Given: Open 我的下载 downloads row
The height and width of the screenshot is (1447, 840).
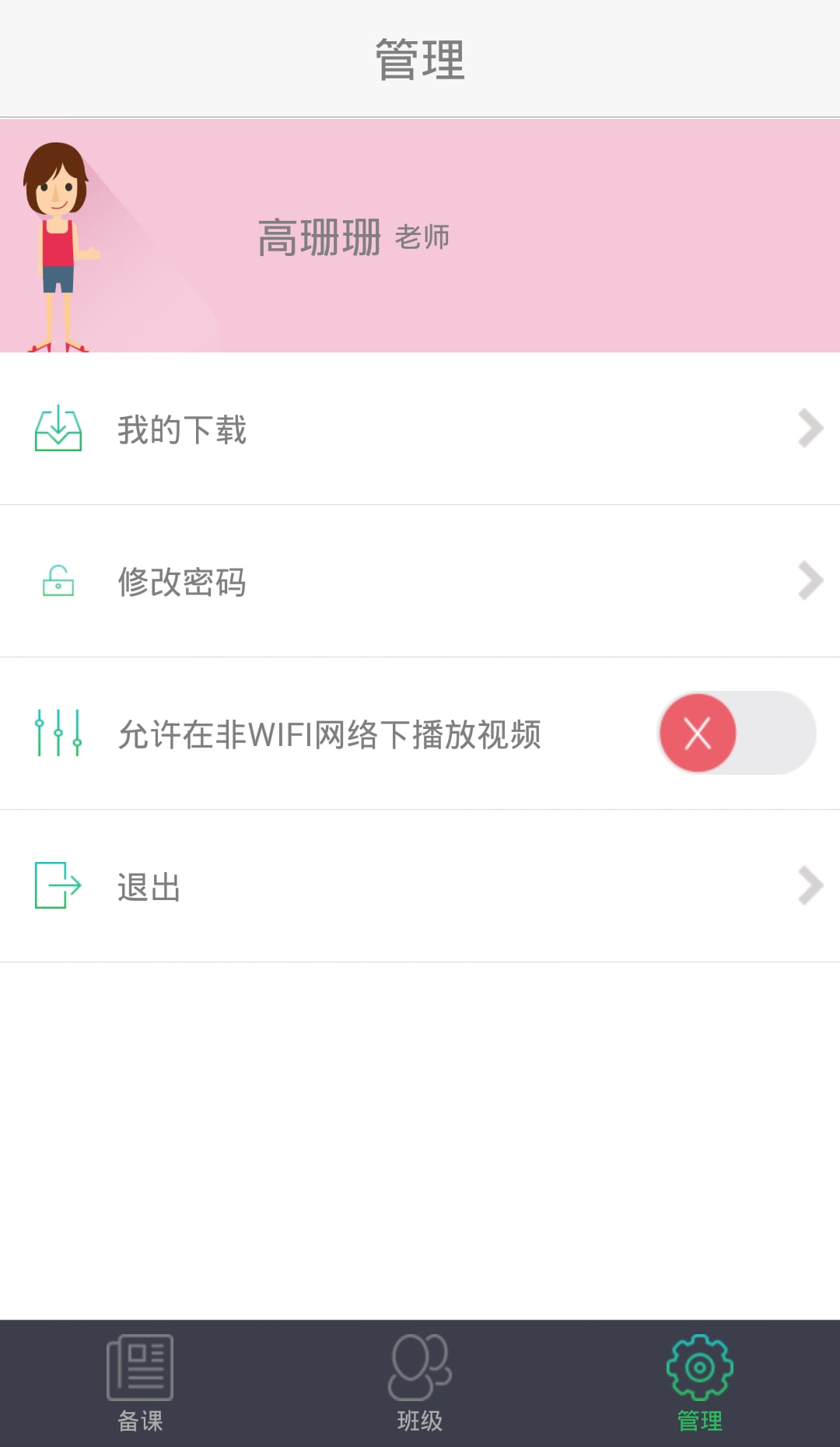Looking at the screenshot, I should [x=420, y=429].
